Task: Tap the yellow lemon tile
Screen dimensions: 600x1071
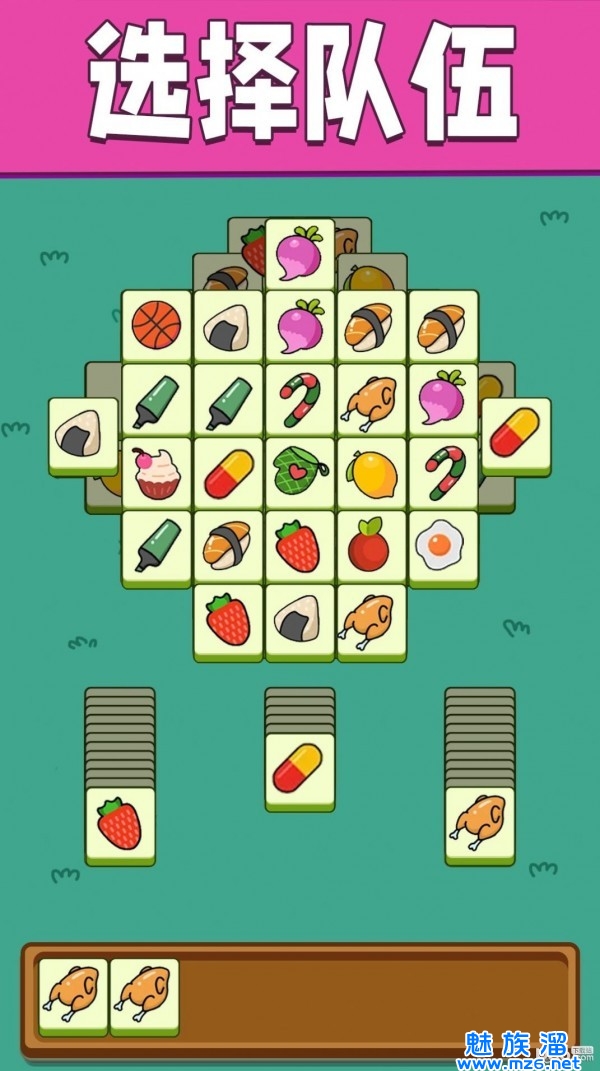Action: pyautogui.click(x=372, y=472)
